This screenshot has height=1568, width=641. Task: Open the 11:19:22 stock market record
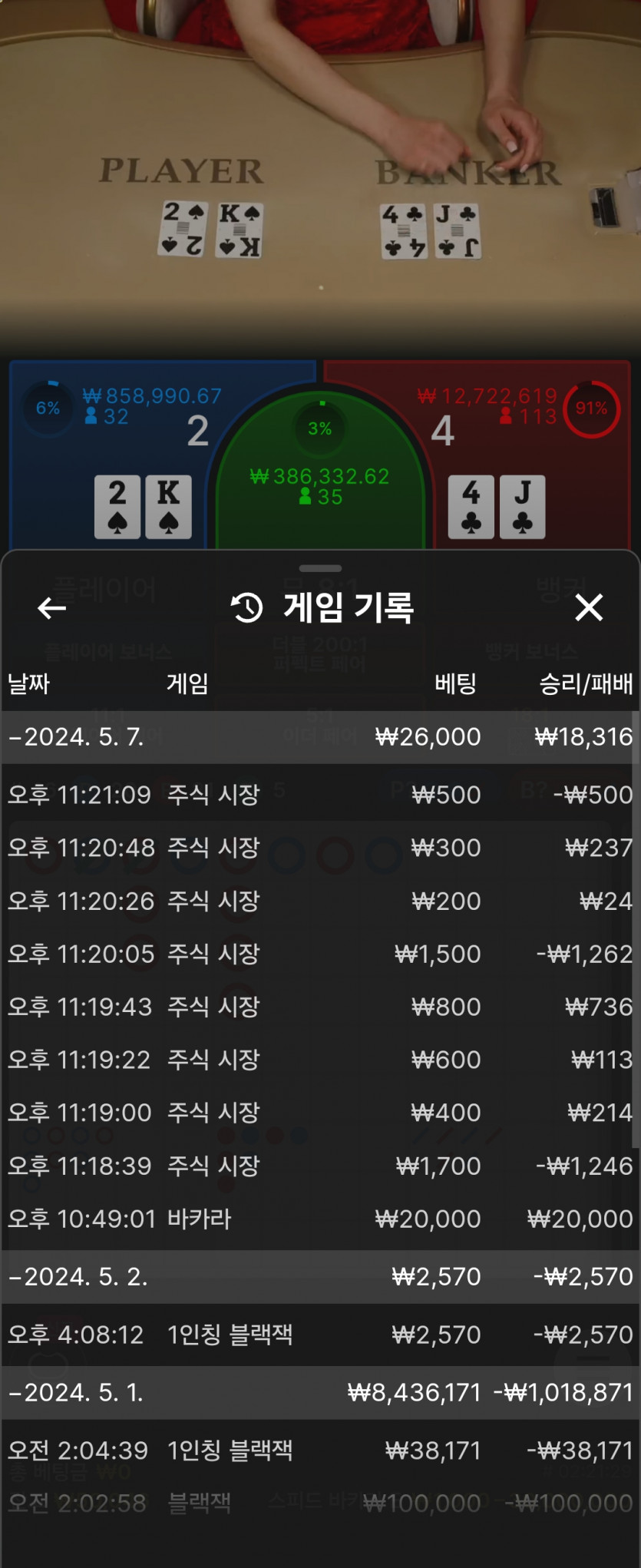[x=319, y=1060]
